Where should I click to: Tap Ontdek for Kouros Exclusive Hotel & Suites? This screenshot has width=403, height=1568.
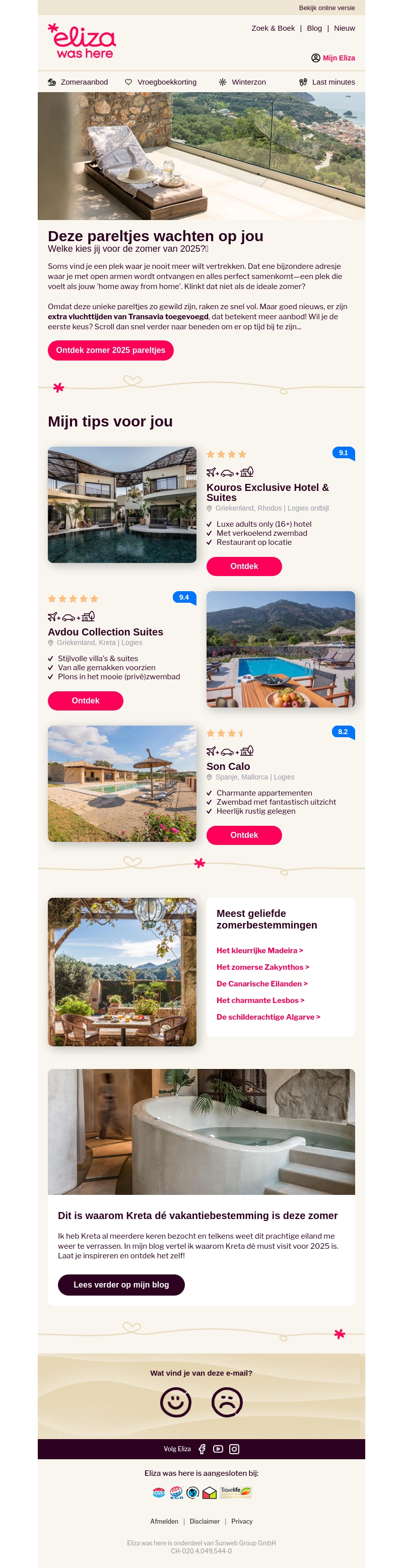243,566
